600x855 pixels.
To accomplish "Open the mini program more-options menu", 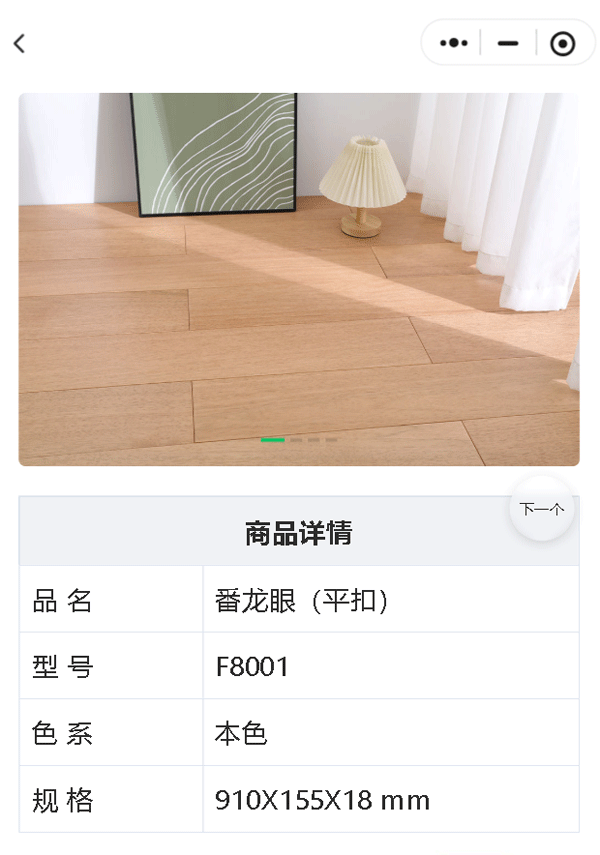I will point(454,43).
